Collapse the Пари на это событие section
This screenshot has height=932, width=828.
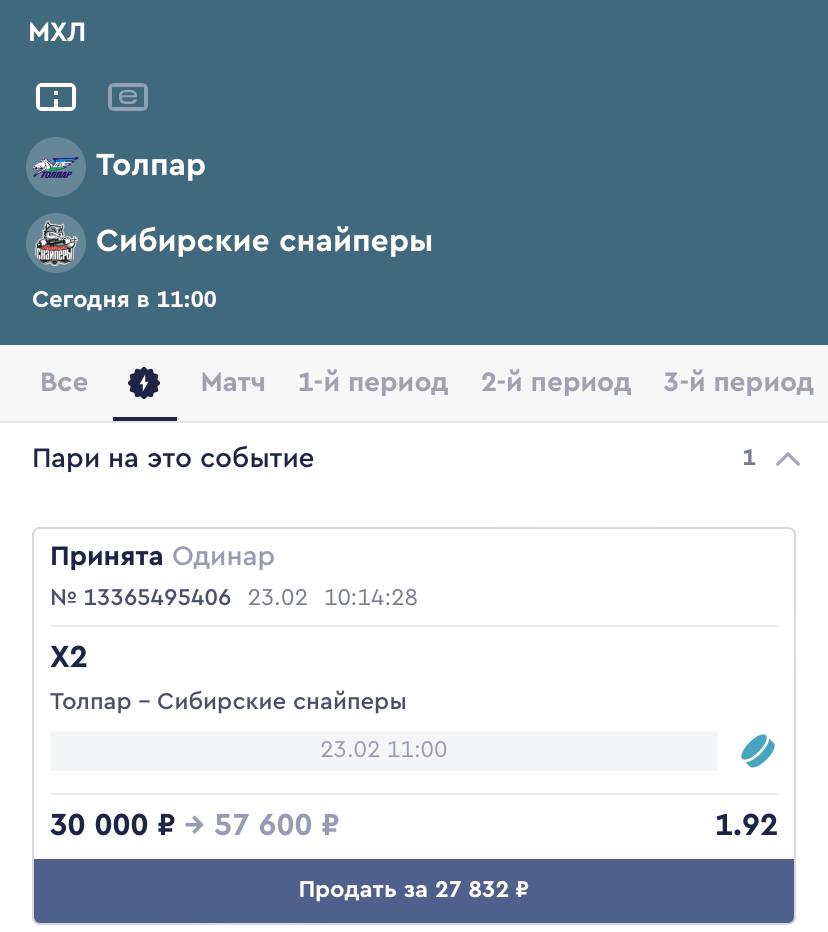[x=788, y=459]
